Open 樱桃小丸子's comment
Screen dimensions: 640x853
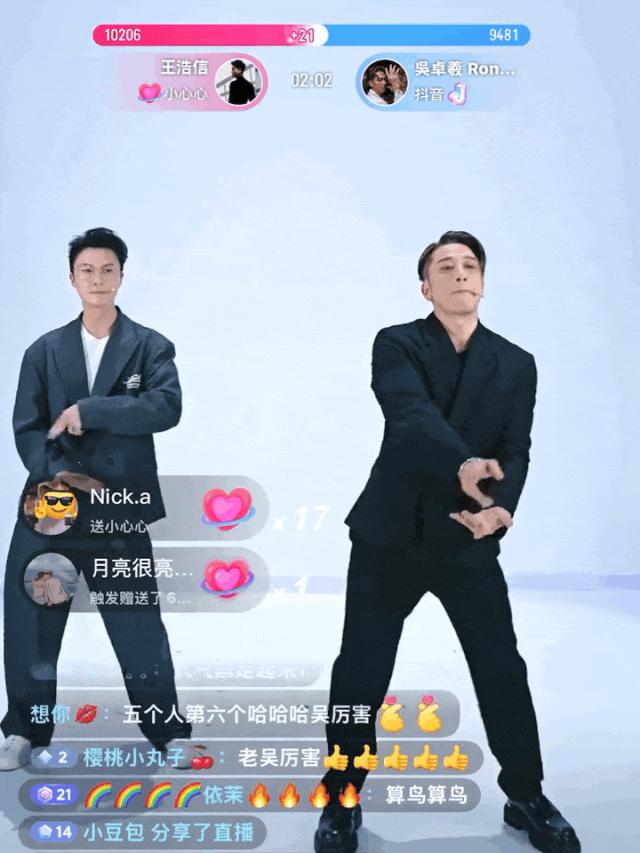(250, 758)
